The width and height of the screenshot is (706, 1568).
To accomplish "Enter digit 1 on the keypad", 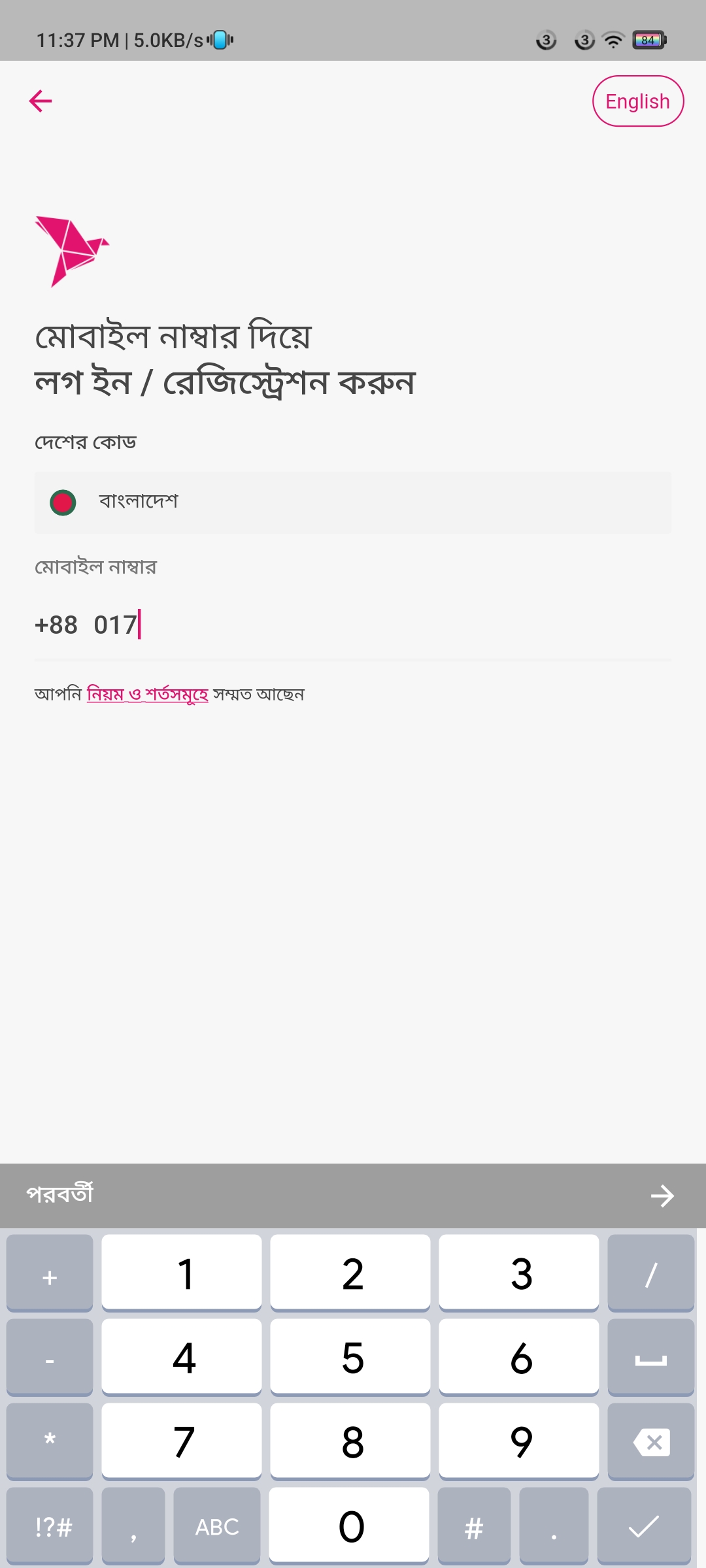I will pyautogui.click(x=182, y=1273).
